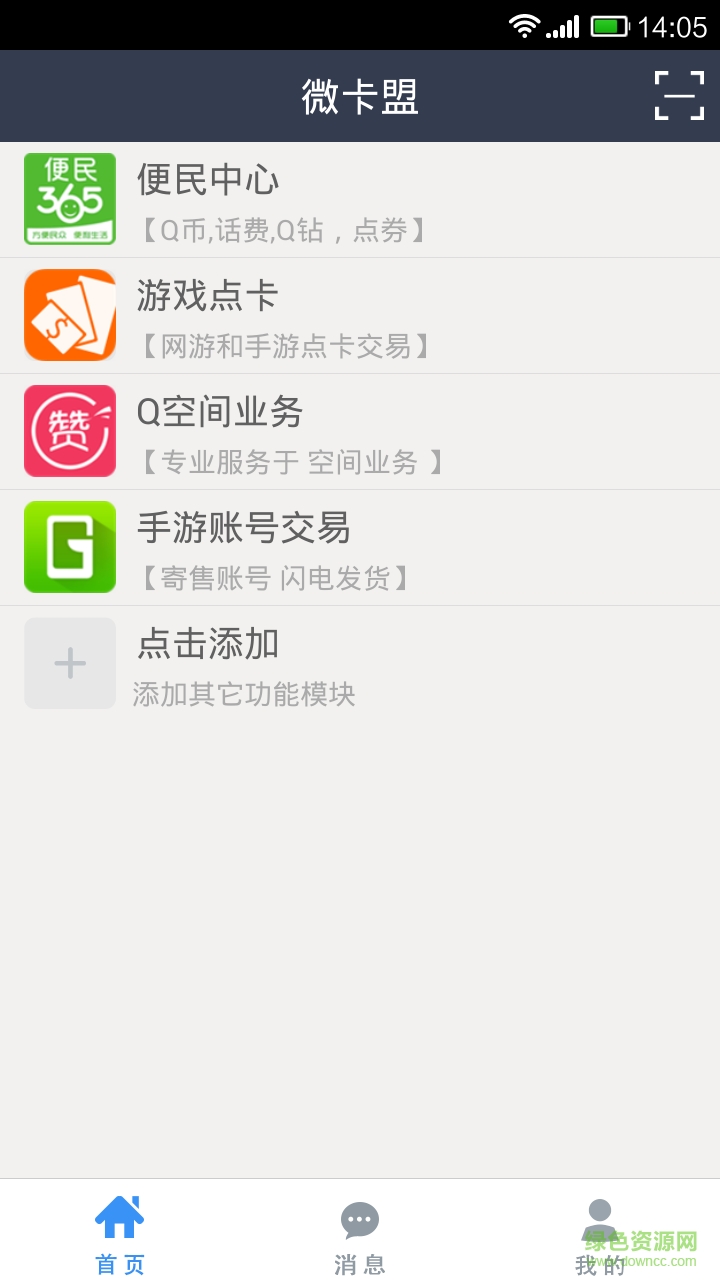The height and width of the screenshot is (1280, 720).
Task: Tap 点击添加 to add a feature module
Action: click(210, 645)
